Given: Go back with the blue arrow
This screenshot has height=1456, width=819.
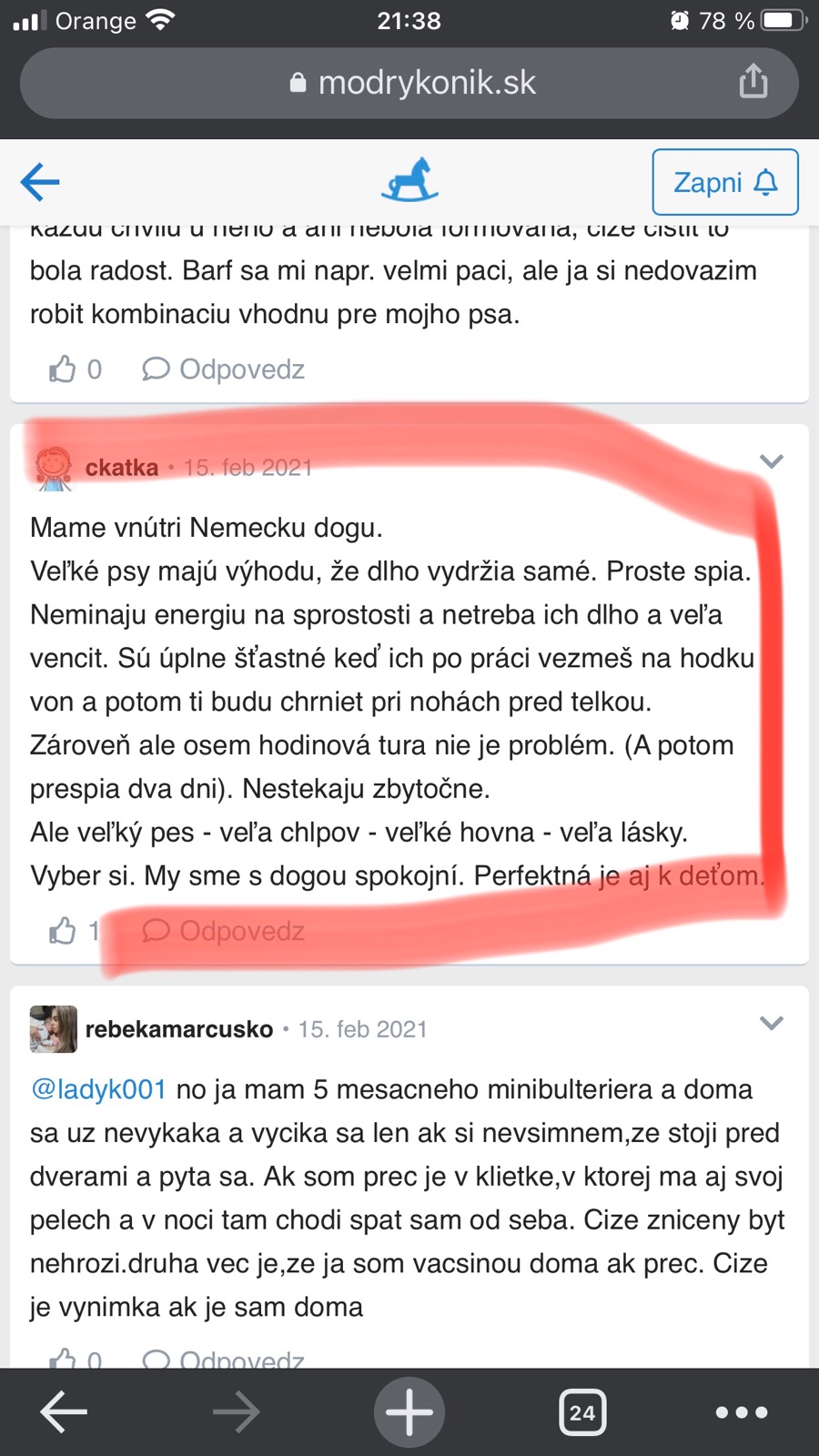Looking at the screenshot, I should click(x=40, y=182).
